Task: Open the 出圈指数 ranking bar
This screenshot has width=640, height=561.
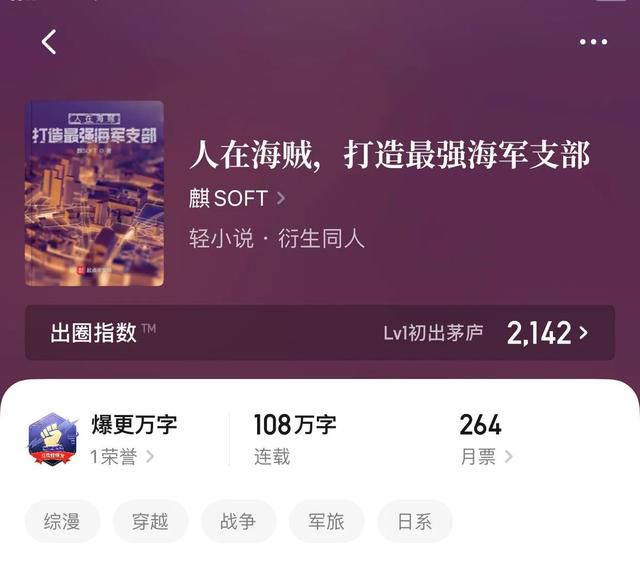Action: pyautogui.click(x=320, y=333)
